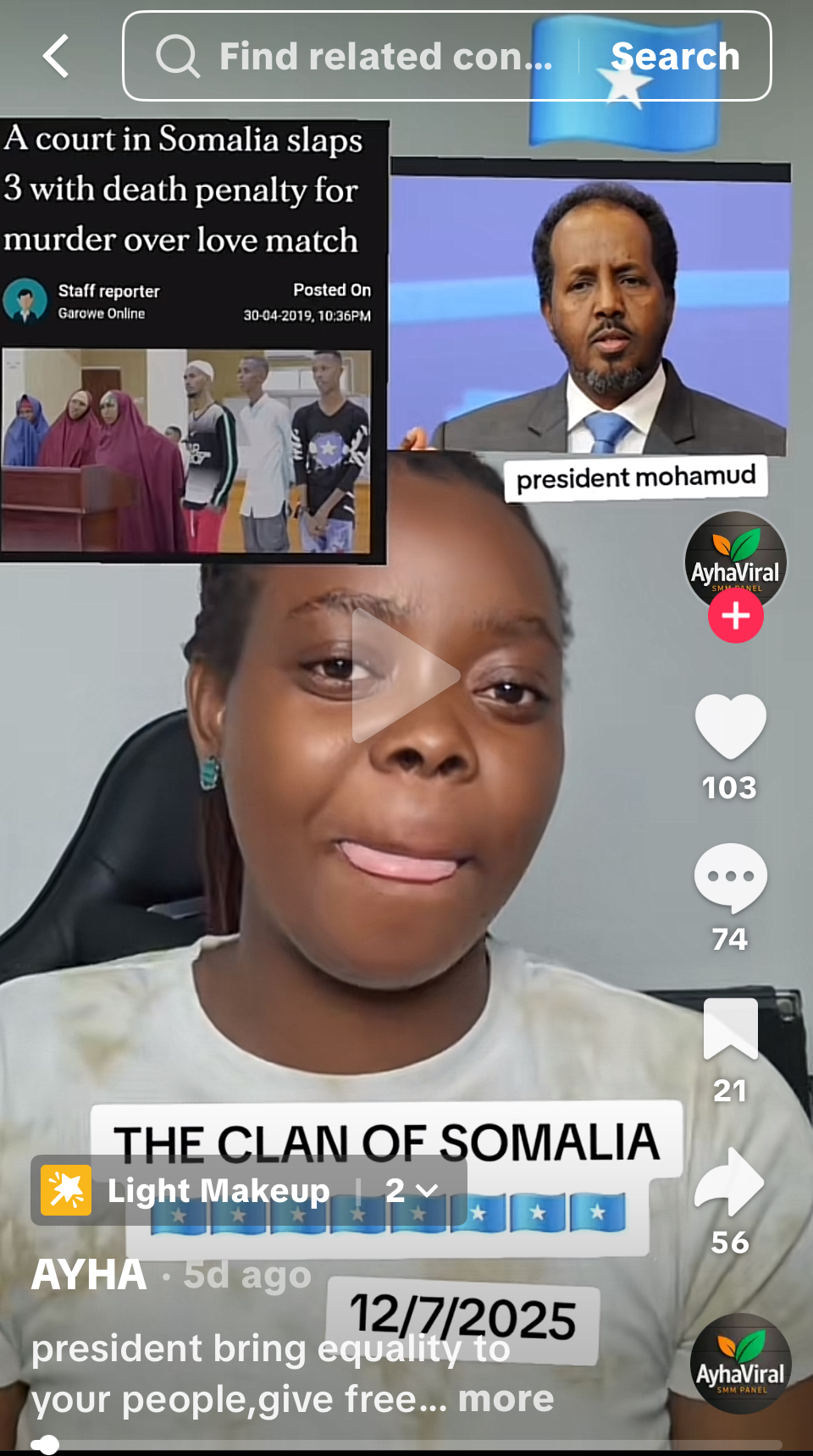Expand the caption by tapping more
The width and height of the screenshot is (813, 1456).
coord(506,1398)
